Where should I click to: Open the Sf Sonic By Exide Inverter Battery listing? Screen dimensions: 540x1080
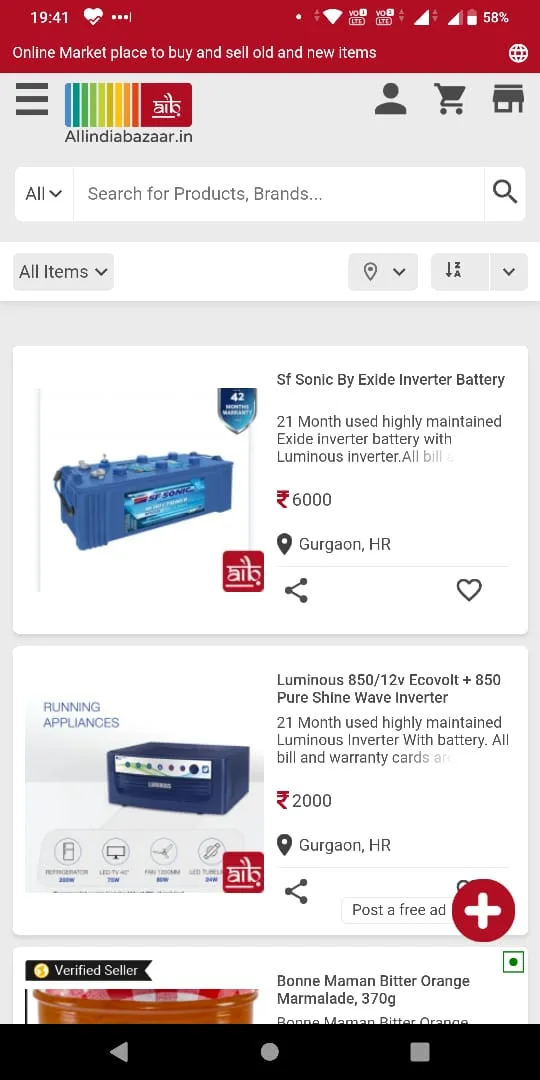(391, 380)
